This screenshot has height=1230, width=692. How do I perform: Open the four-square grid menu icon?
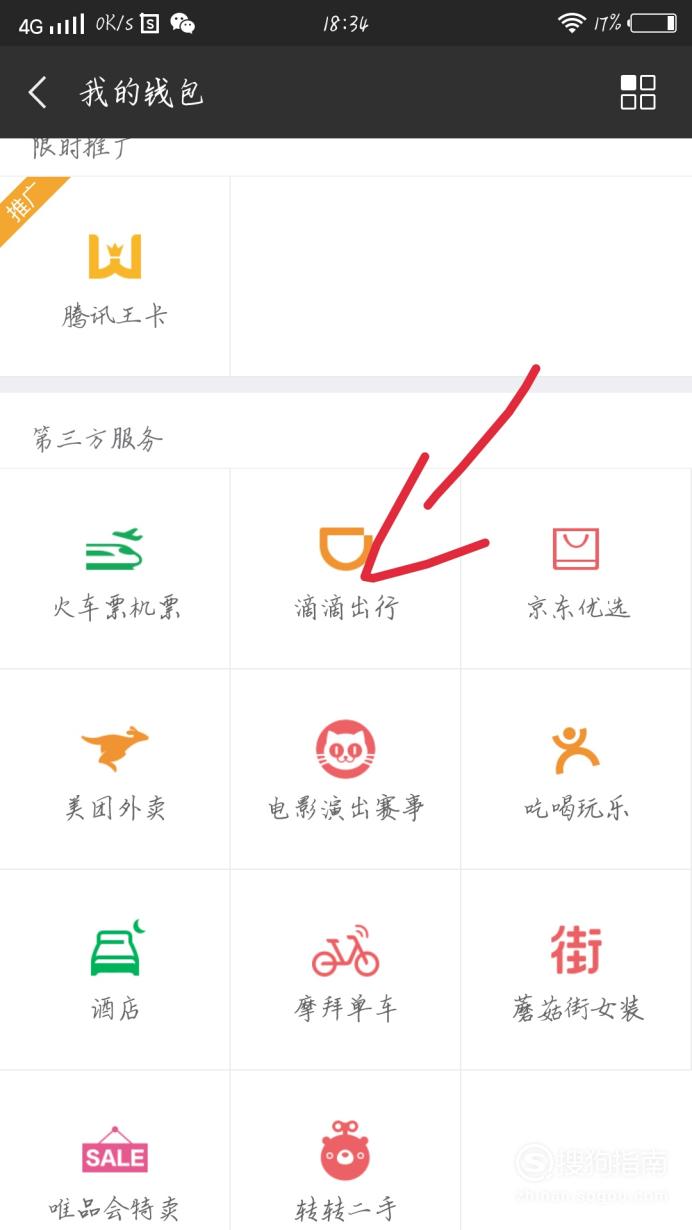click(638, 92)
